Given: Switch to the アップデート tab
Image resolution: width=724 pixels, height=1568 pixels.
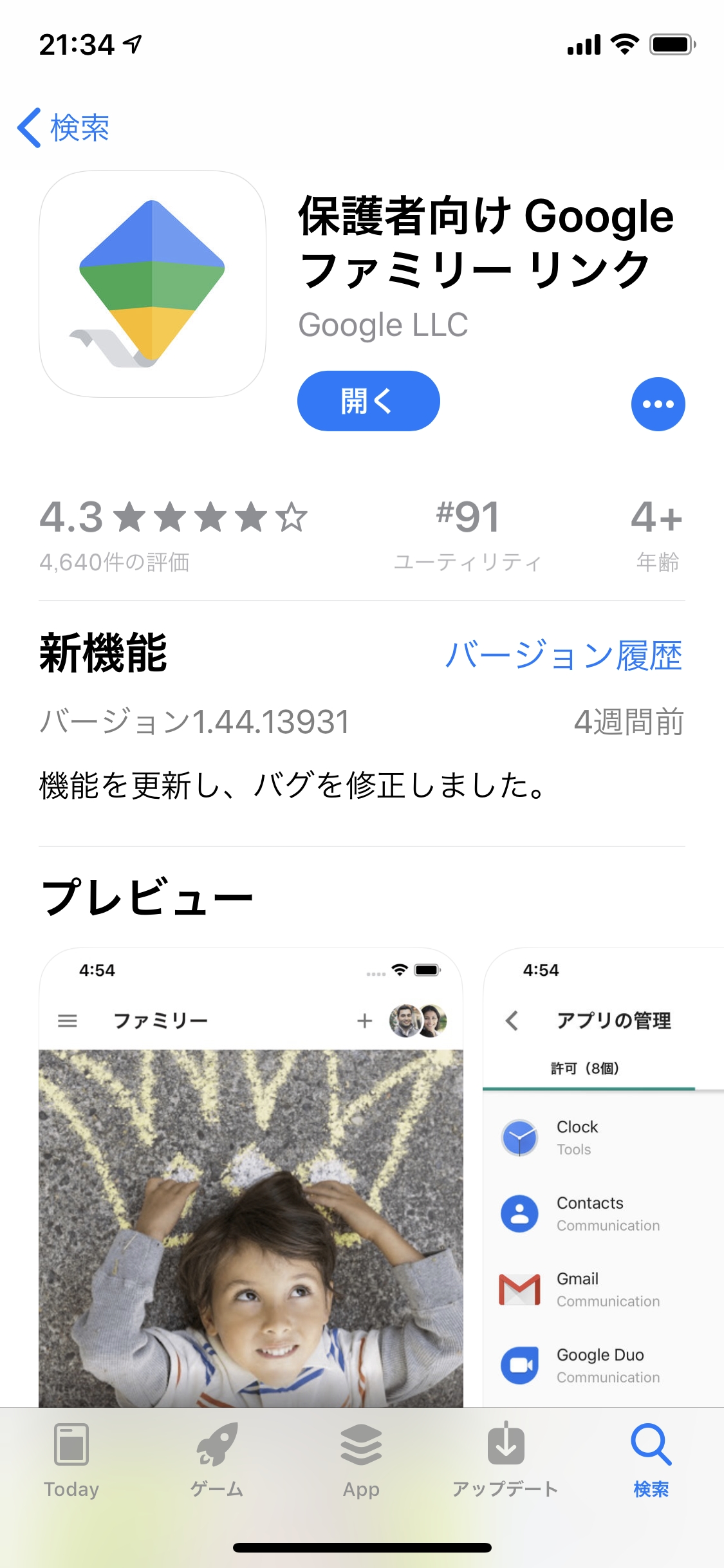Looking at the screenshot, I should click(x=505, y=1461).
